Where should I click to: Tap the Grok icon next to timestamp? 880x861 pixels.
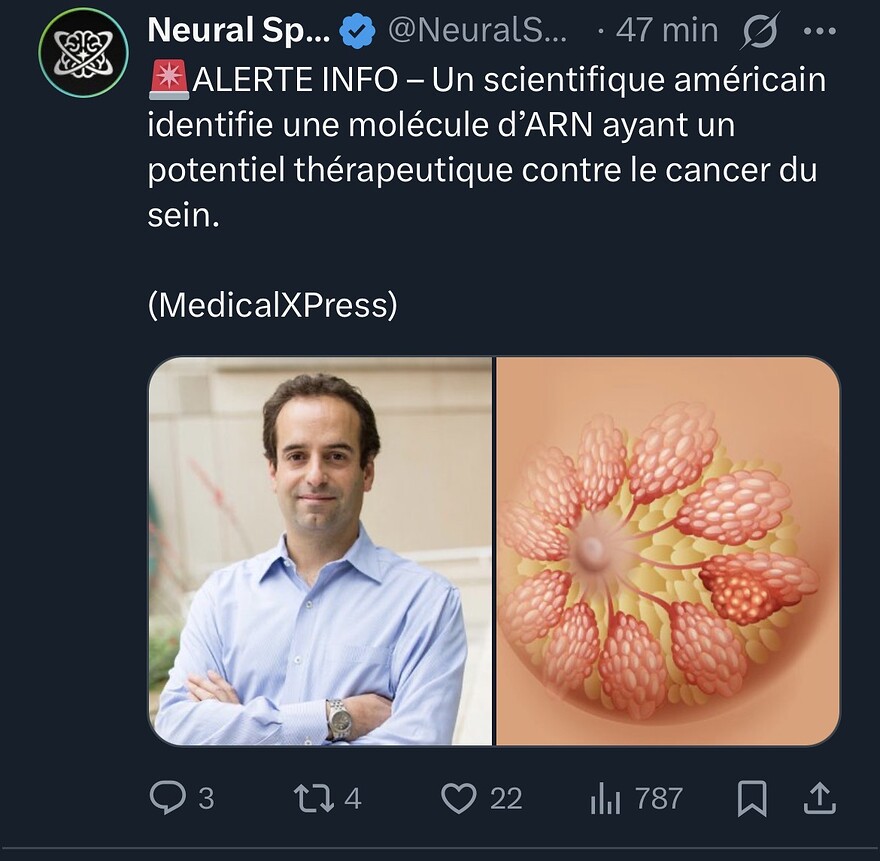tap(760, 32)
